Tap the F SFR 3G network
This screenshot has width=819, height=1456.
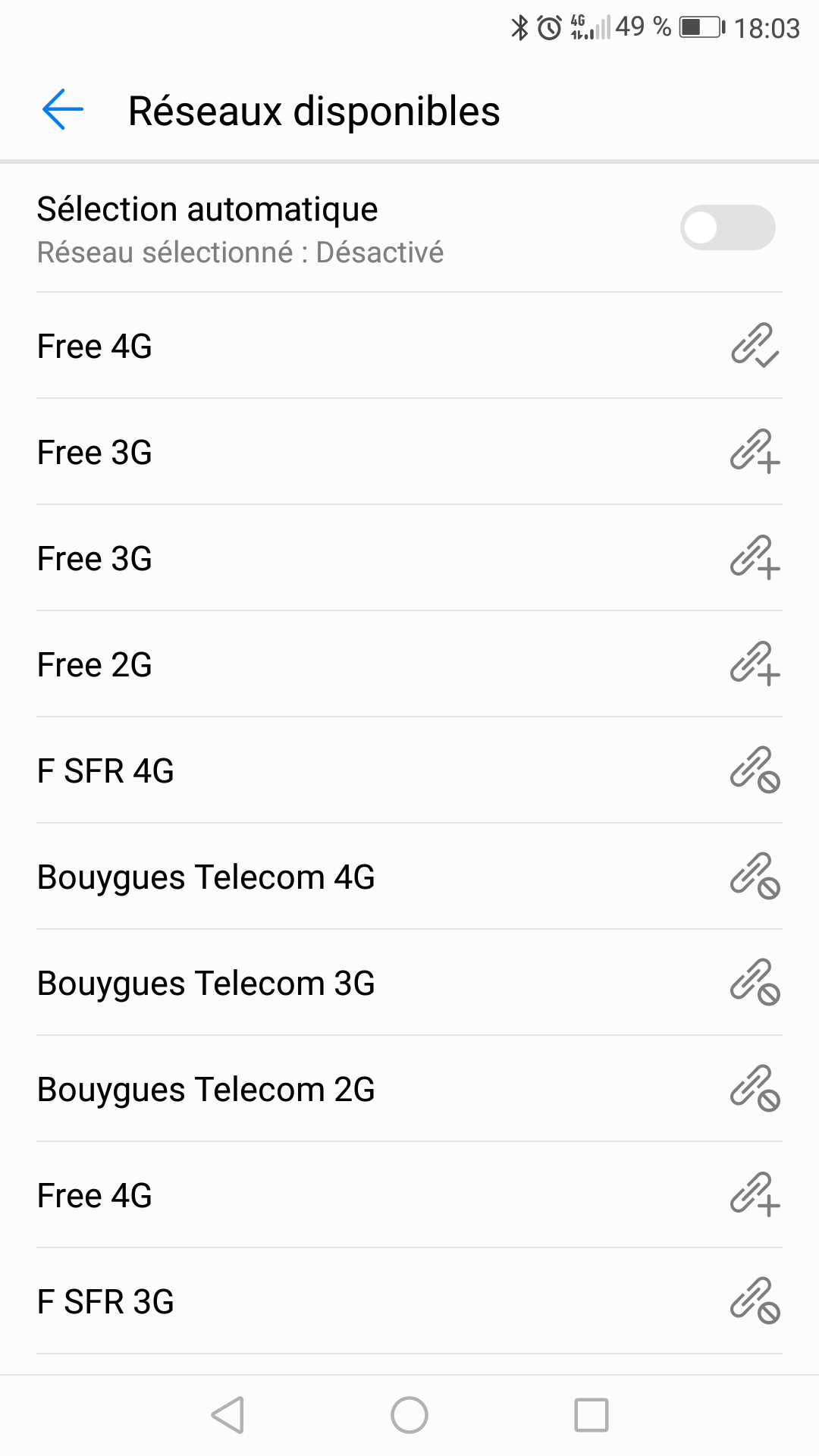(x=409, y=1301)
